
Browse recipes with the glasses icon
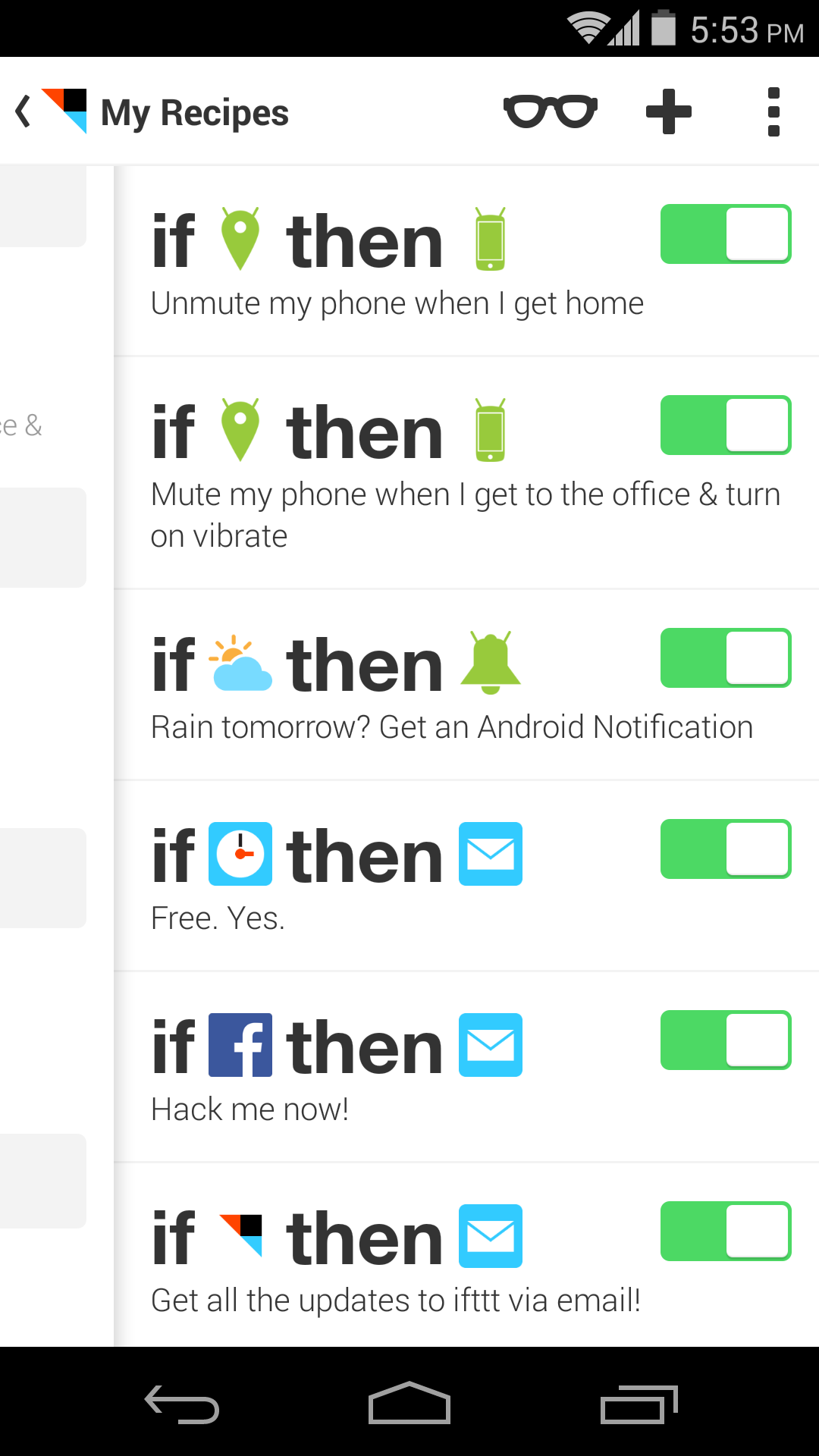[551, 111]
